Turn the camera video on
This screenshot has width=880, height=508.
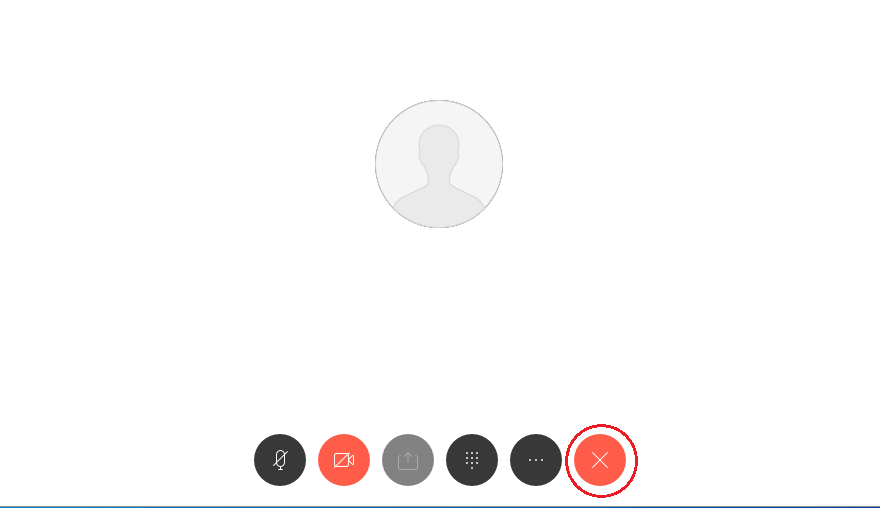point(344,460)
